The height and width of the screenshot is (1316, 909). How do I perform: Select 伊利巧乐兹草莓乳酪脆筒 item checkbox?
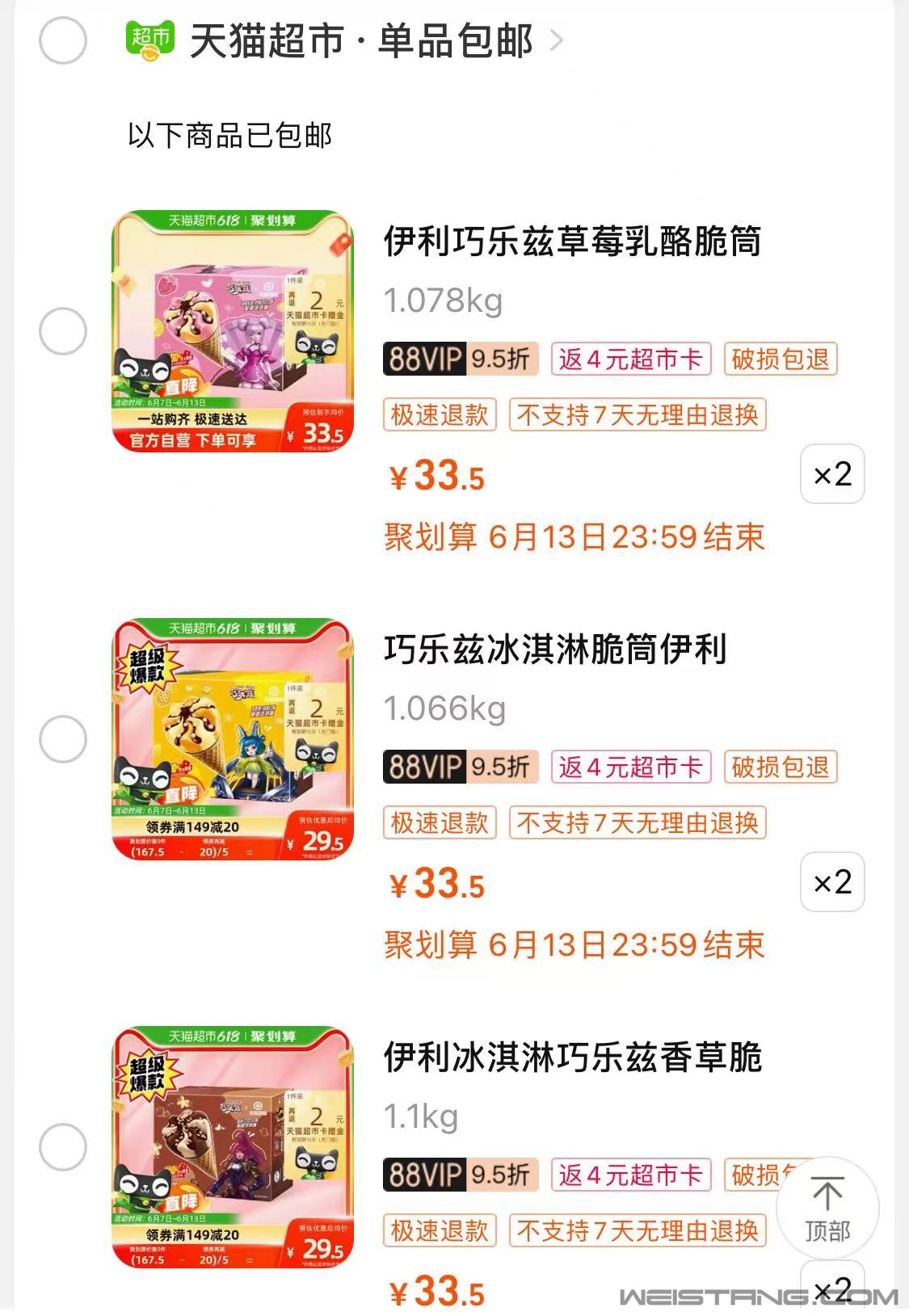click(63, 331)
